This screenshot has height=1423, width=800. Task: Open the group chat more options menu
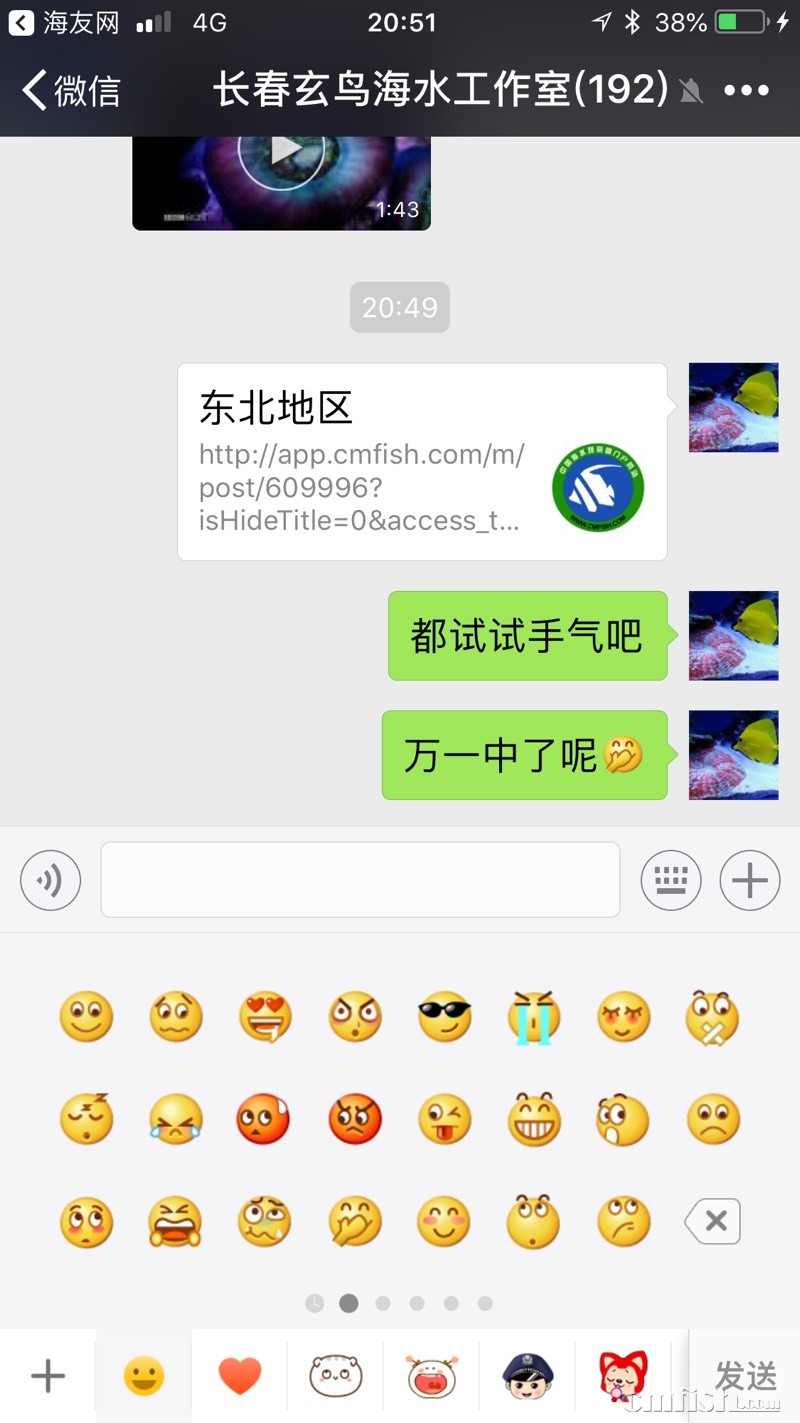[748, 90]
